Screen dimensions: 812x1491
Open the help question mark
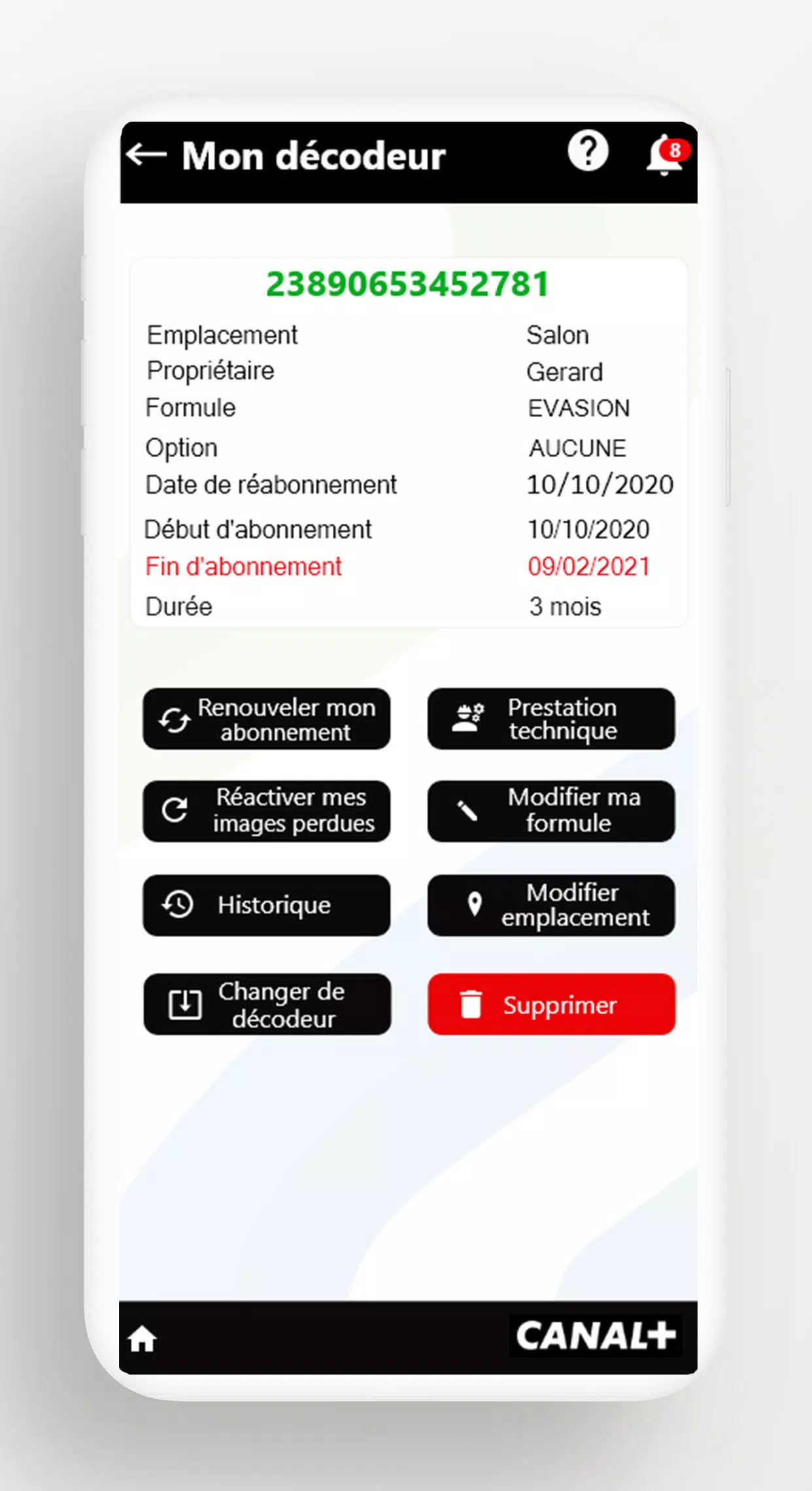coord(588,151)
